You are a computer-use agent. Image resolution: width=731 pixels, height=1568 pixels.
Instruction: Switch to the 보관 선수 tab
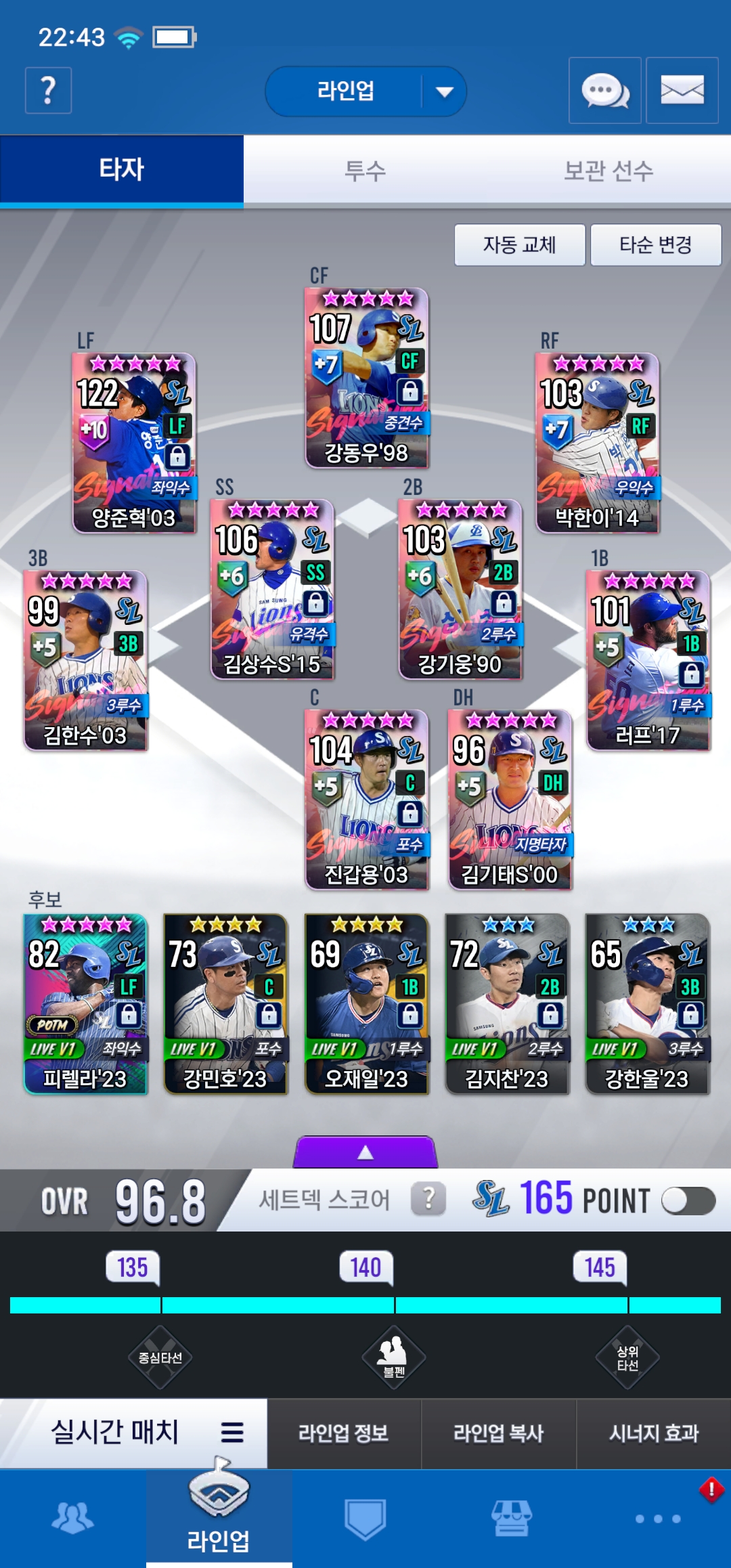(x=609, y=170)
